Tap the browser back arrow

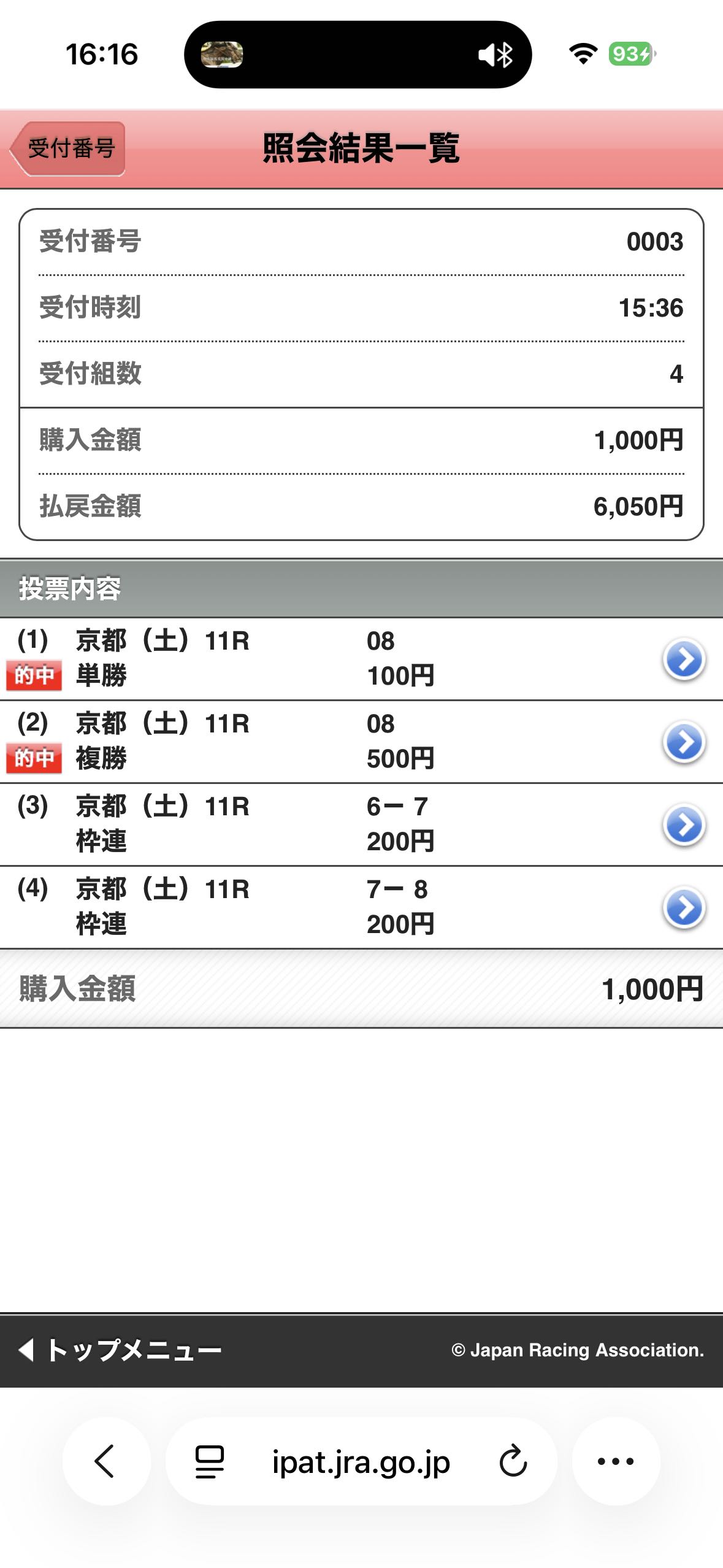coord(105,1461)
